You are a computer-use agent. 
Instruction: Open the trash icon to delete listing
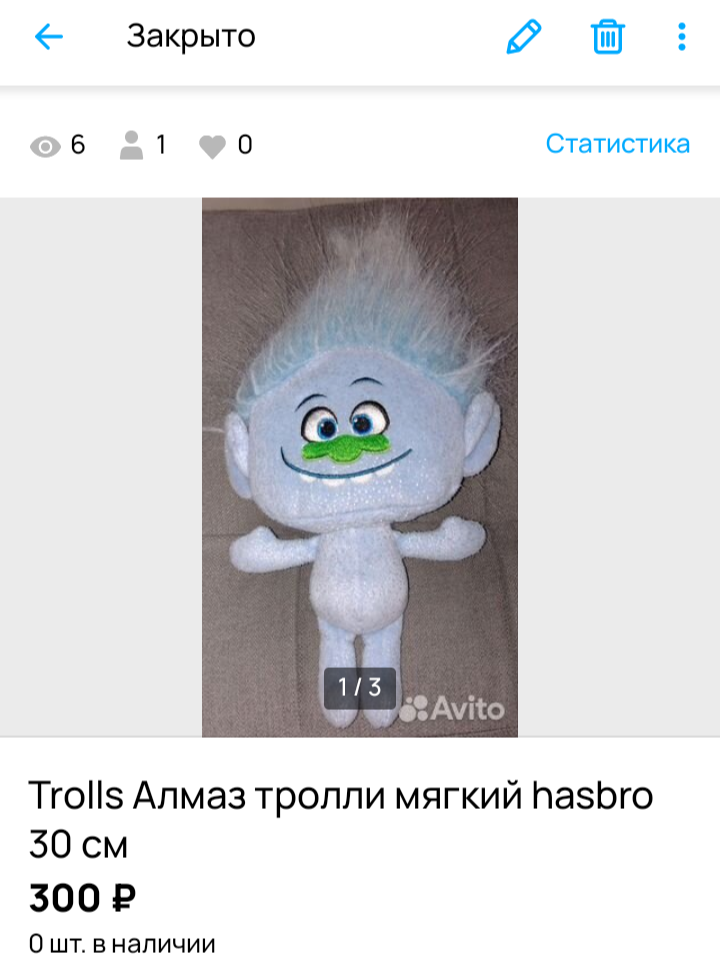pos(606,38)
